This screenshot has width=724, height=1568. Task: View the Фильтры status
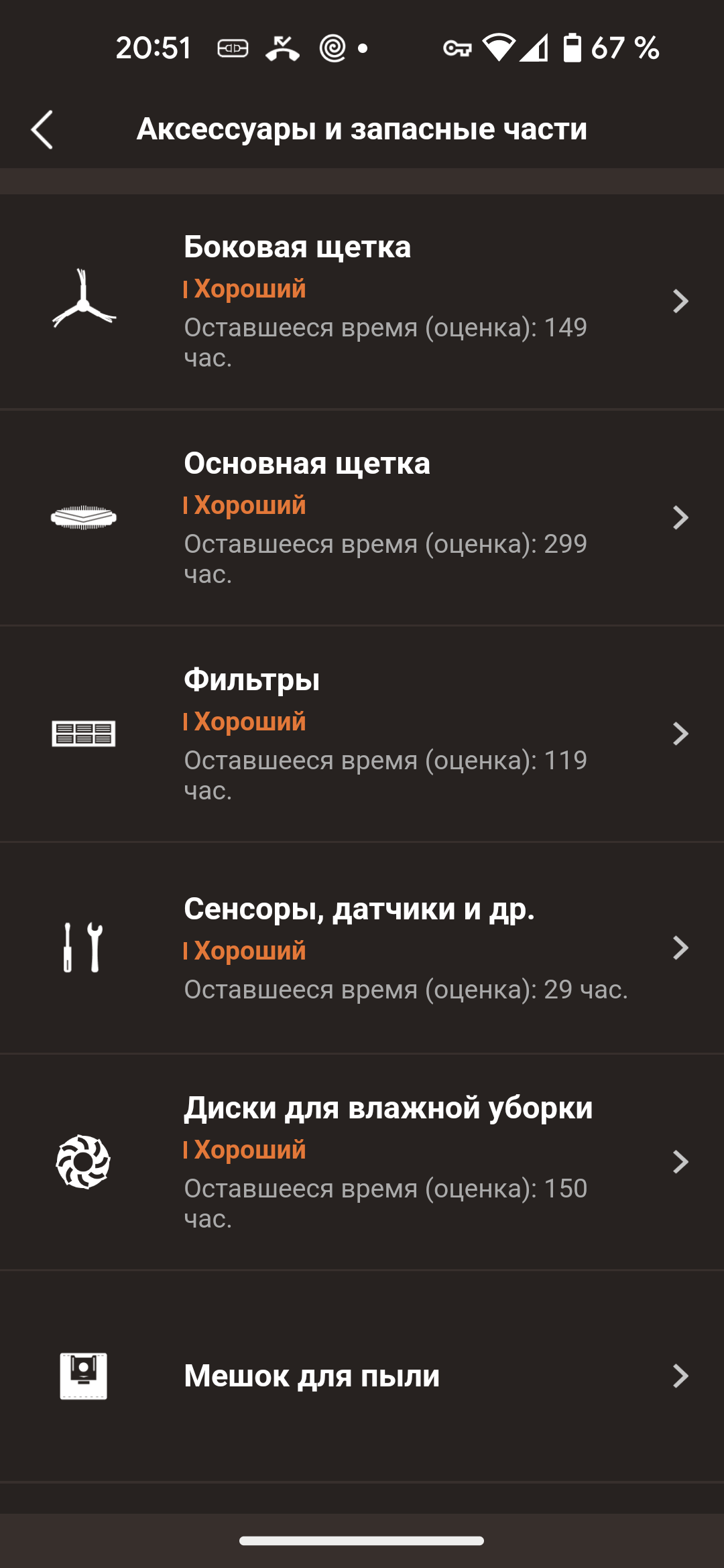[x=362, y=734]
